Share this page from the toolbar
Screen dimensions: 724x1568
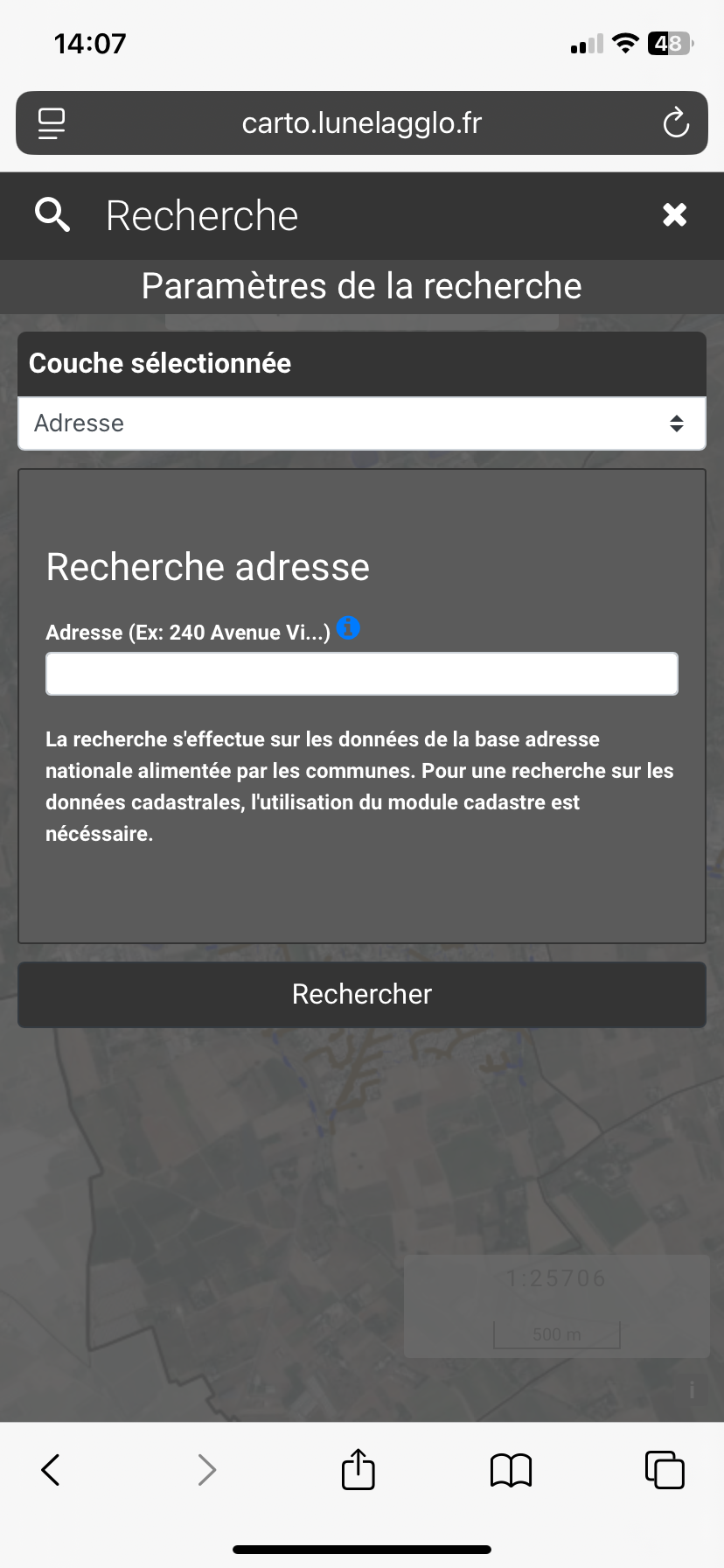click(x=358, y=1469)
